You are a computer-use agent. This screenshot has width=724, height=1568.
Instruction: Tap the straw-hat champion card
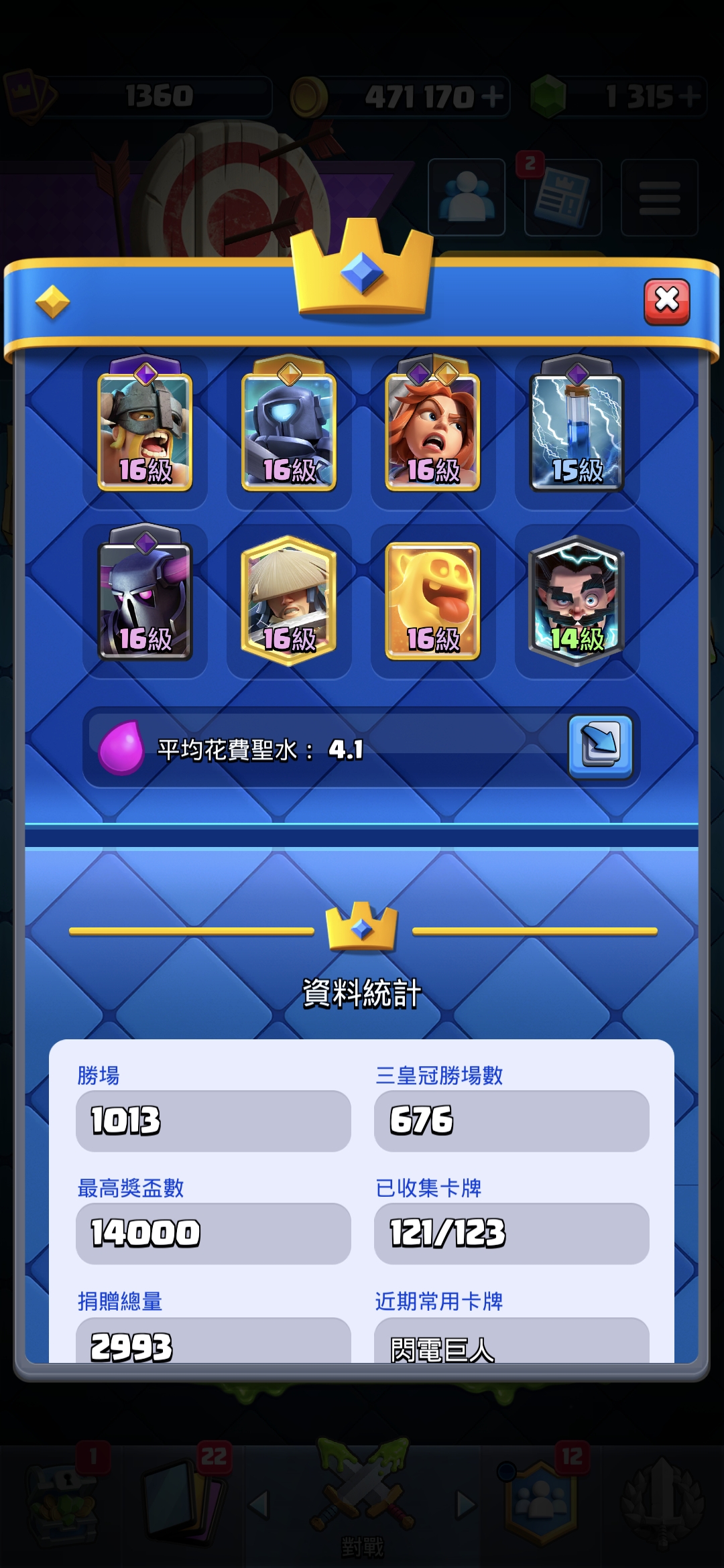coord(289,600)
